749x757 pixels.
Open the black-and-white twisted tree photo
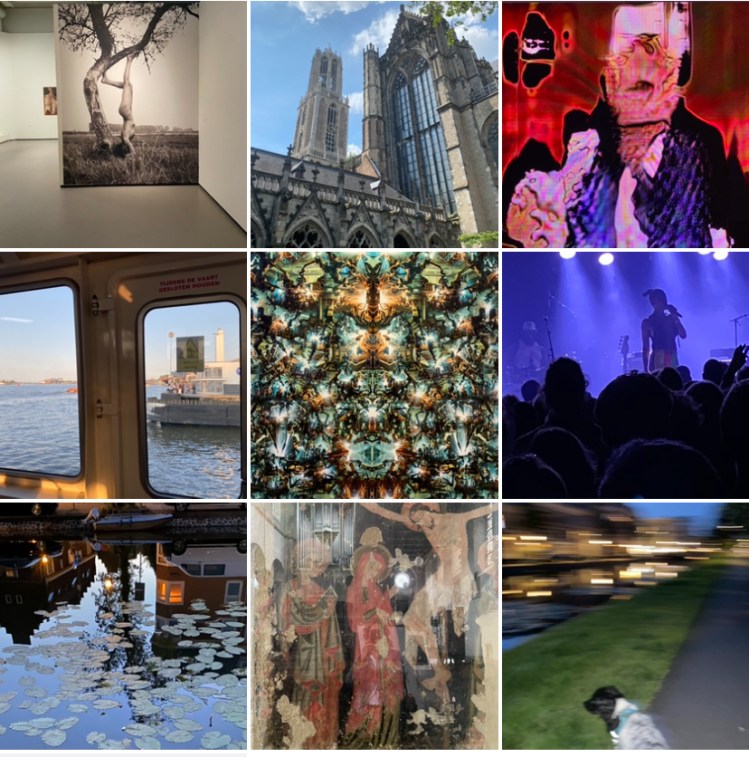pyautogui.click(x=123, y=124)
